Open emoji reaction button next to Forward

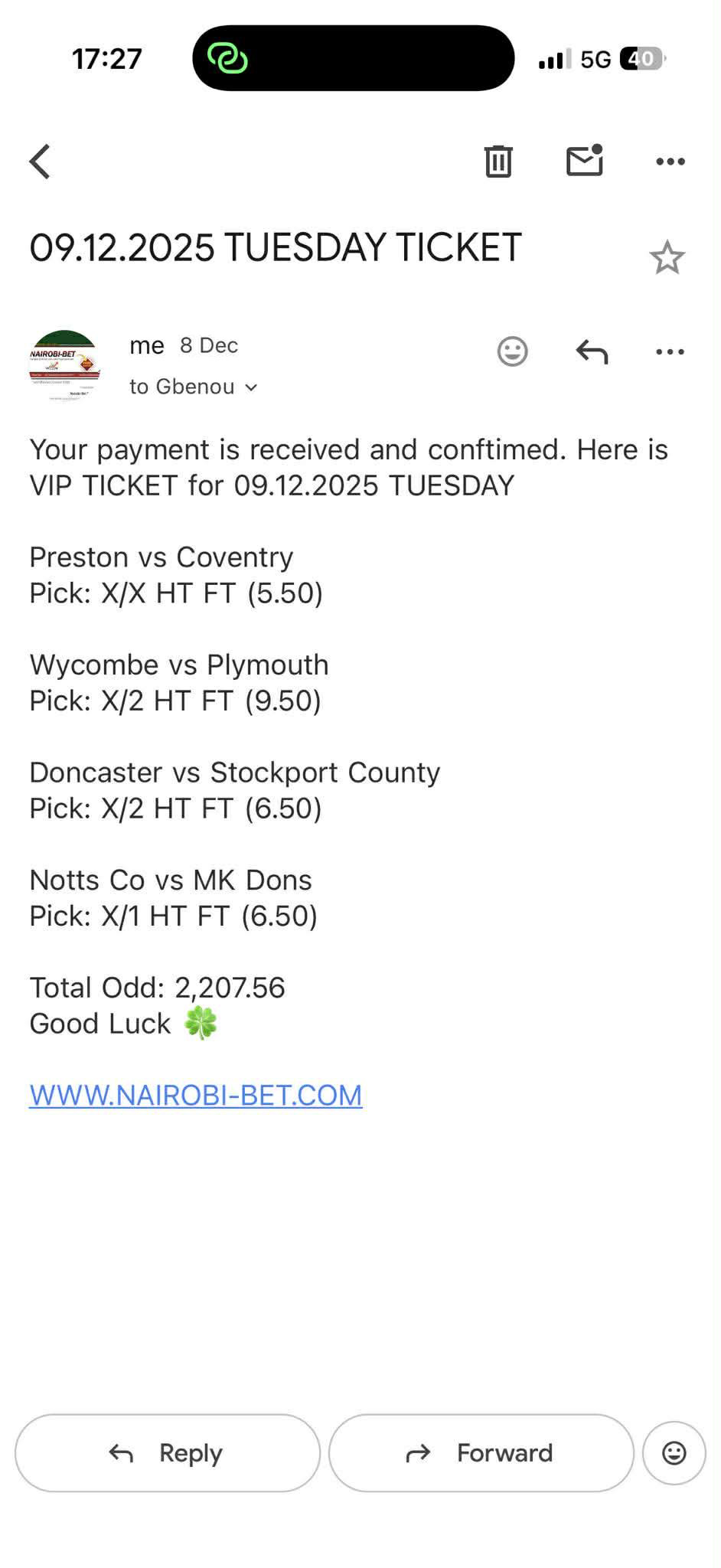click(674, 1452)
